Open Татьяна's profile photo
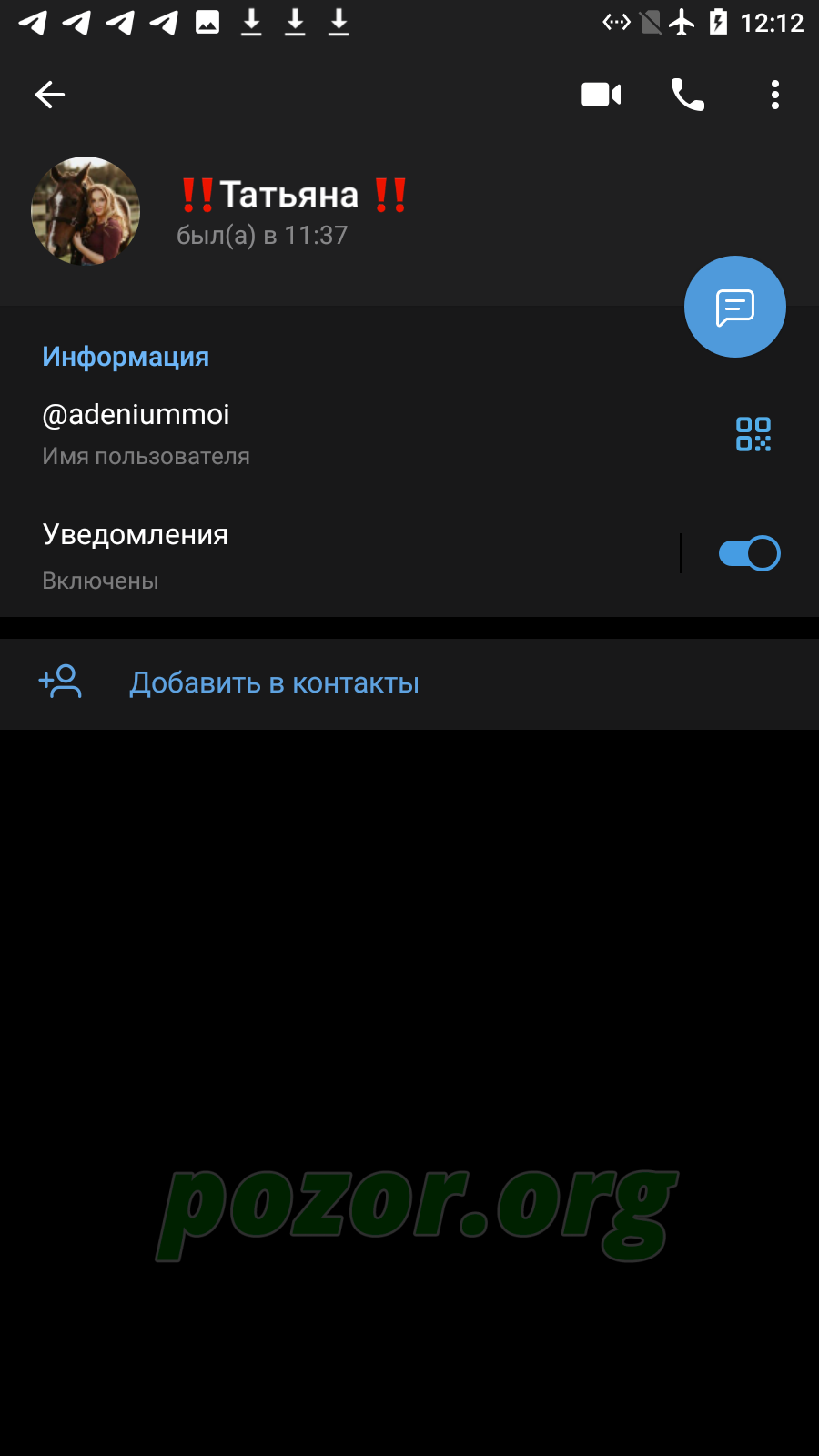Screen dimensions: 819x1456 click(86, 211)
